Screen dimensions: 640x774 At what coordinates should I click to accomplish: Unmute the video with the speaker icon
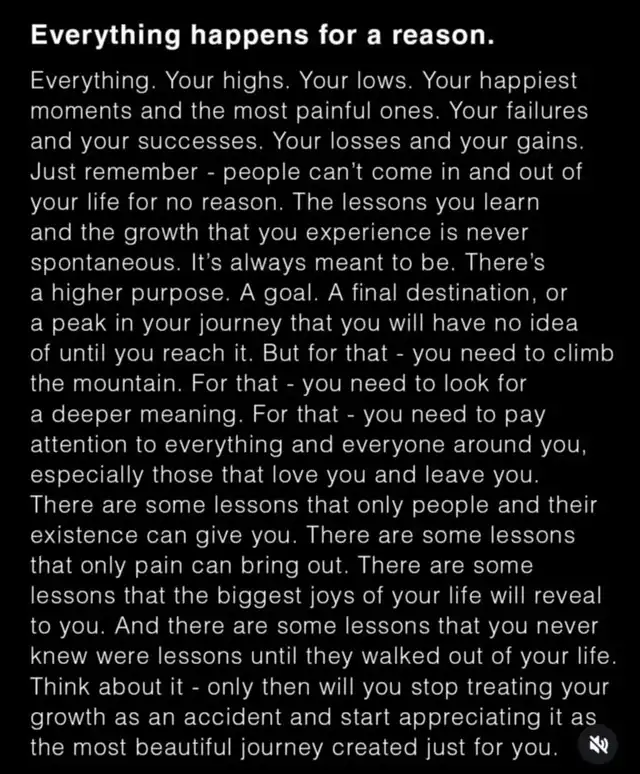[x=599, y=745]
